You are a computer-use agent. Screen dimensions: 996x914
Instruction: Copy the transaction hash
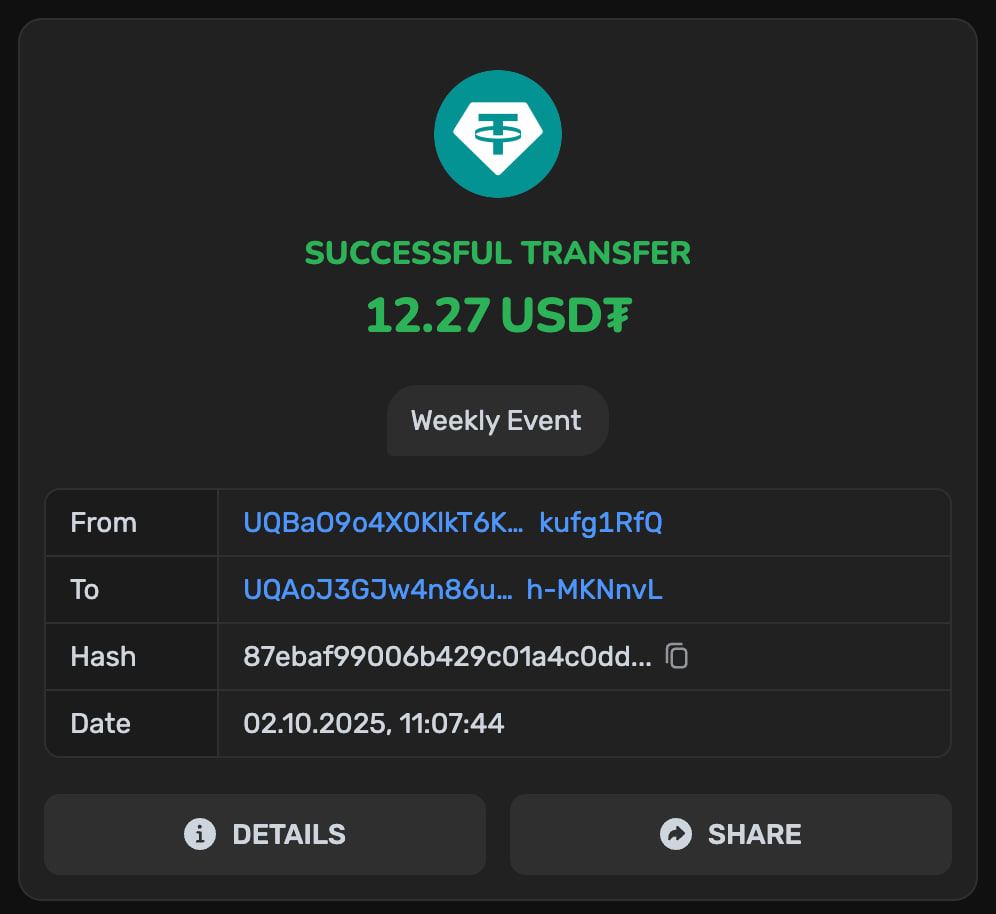click(x=677, y=657)
